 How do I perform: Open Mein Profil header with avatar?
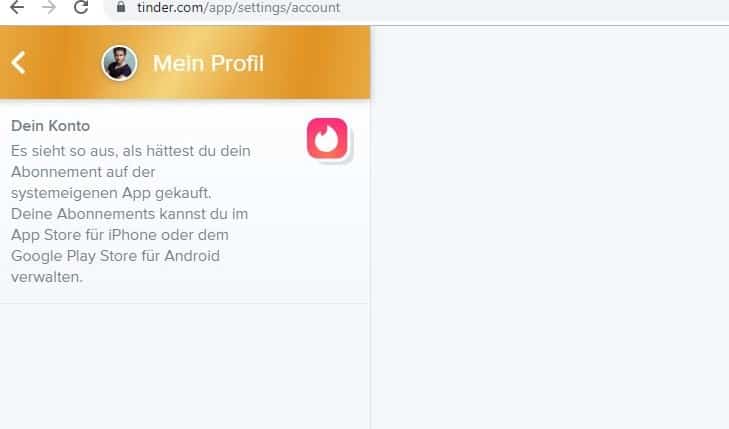[x=184, y=63]
